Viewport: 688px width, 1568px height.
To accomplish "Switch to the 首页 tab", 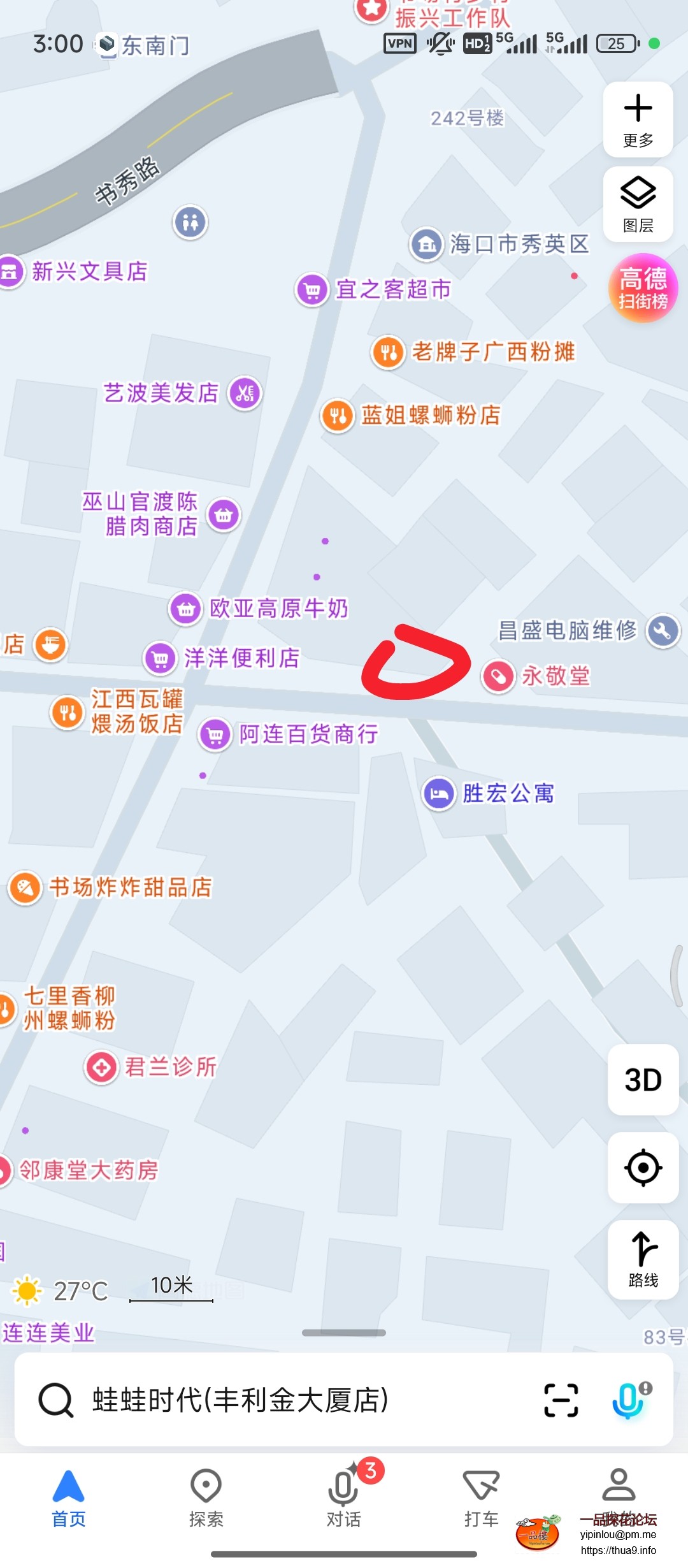I will click(69, 1498).
